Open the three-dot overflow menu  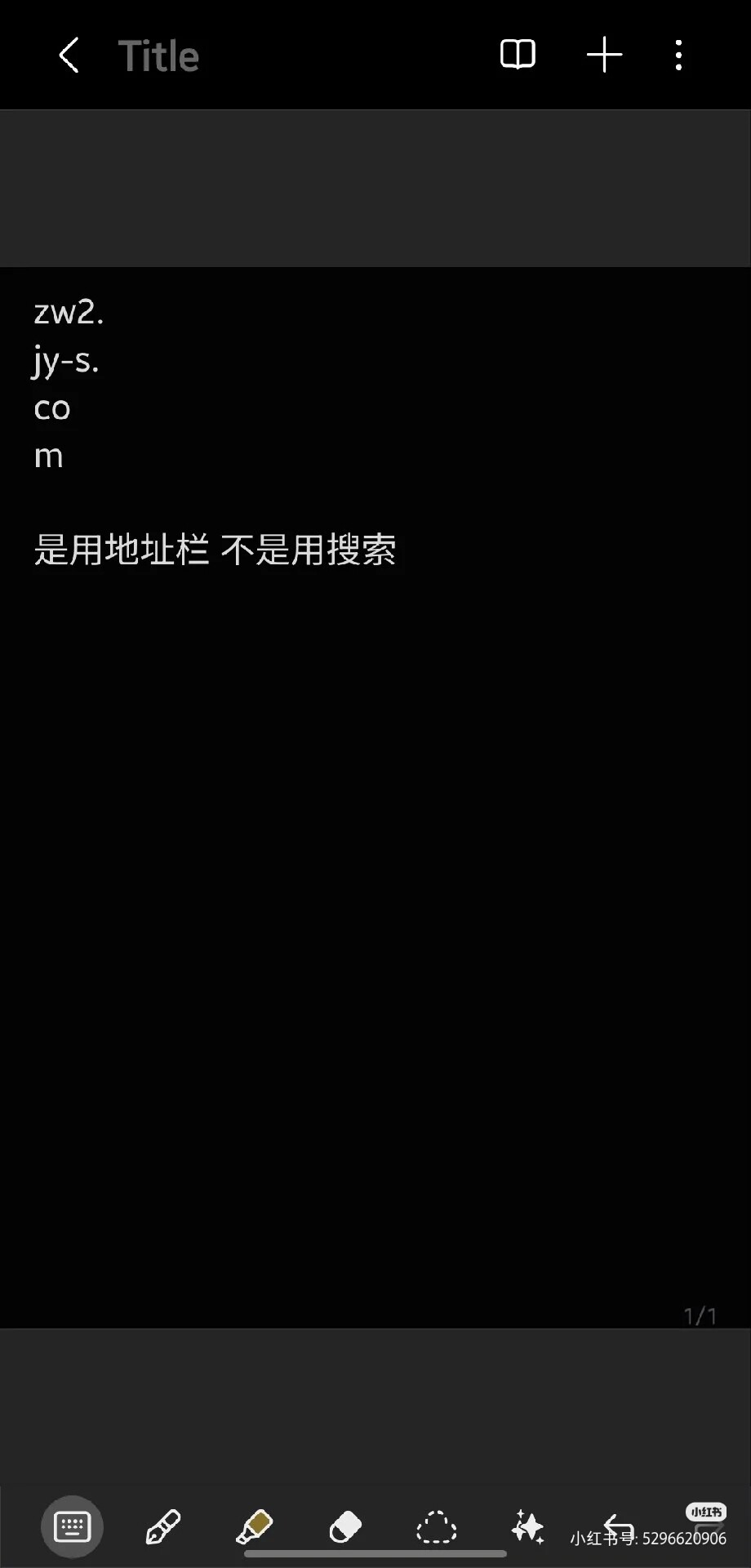pyautogui.click(x=678, y=56)
